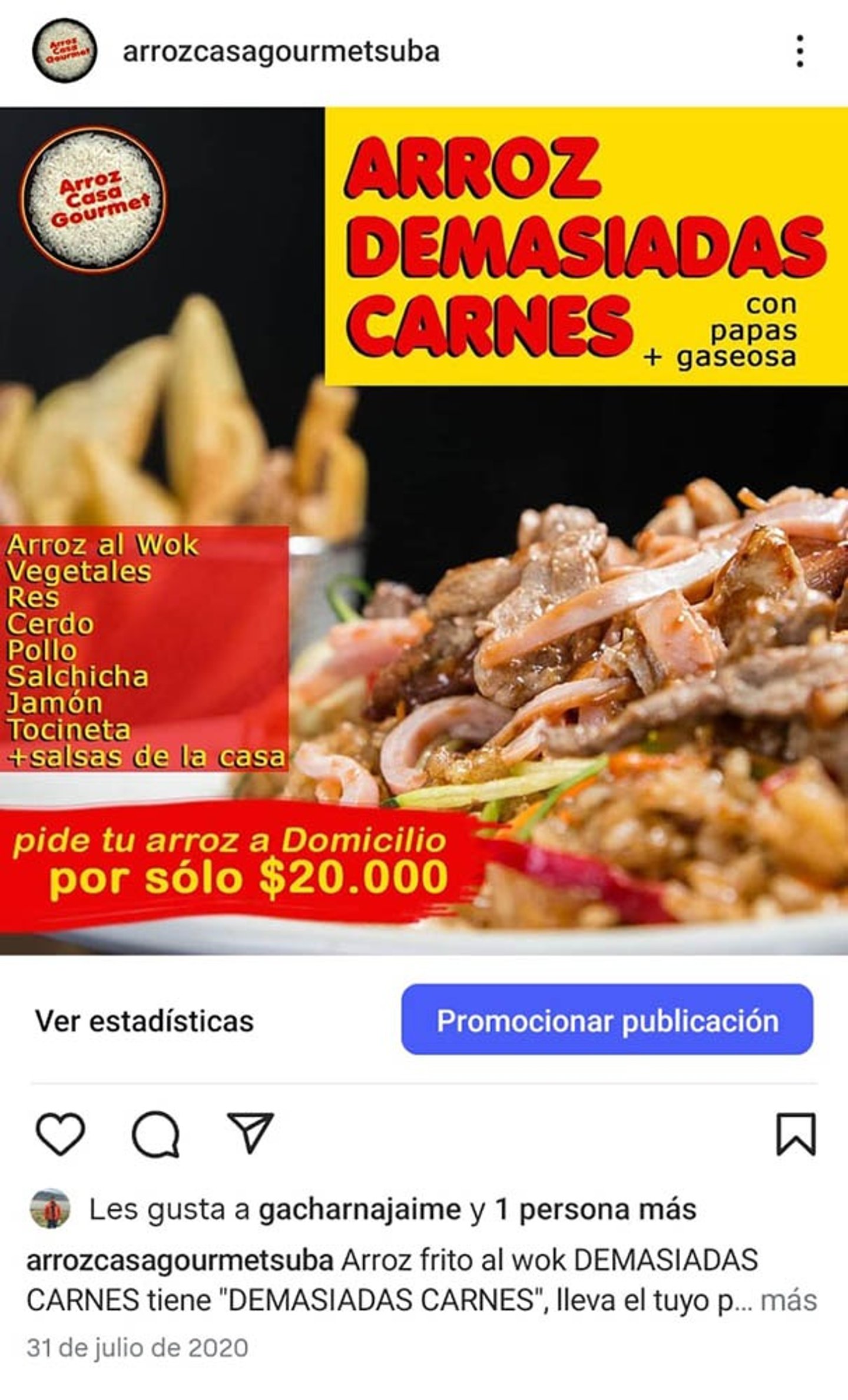Expand the caption by tapping más
The height and width of the screenshot is (1400, 848).
pyautogui.click(x=789, y=1300)
